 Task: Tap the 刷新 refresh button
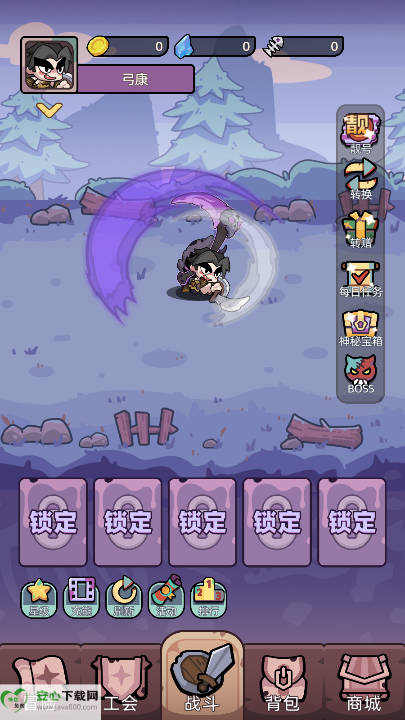tap(124, 597)
